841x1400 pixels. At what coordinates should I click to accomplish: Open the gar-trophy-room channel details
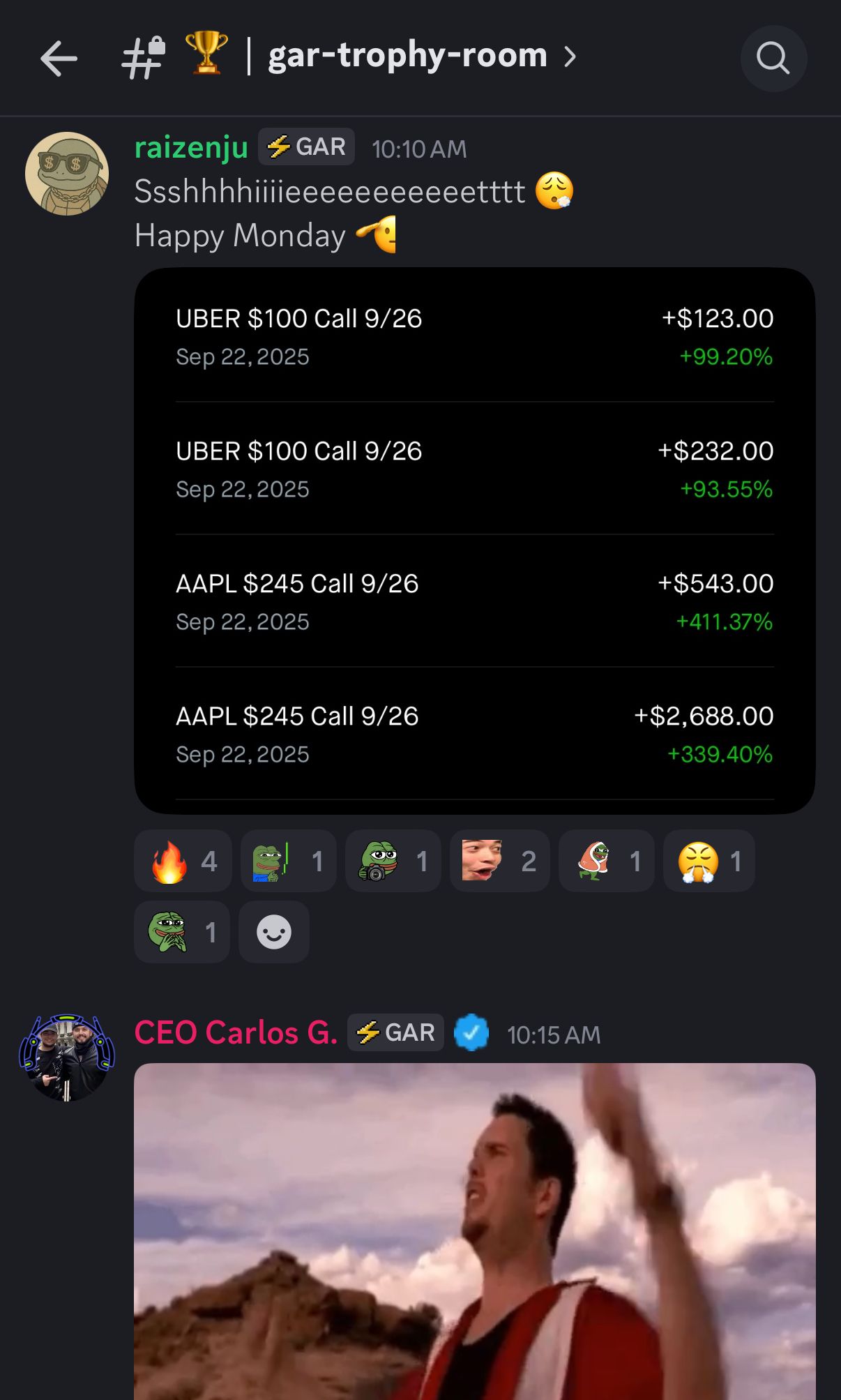coord(407,56)
